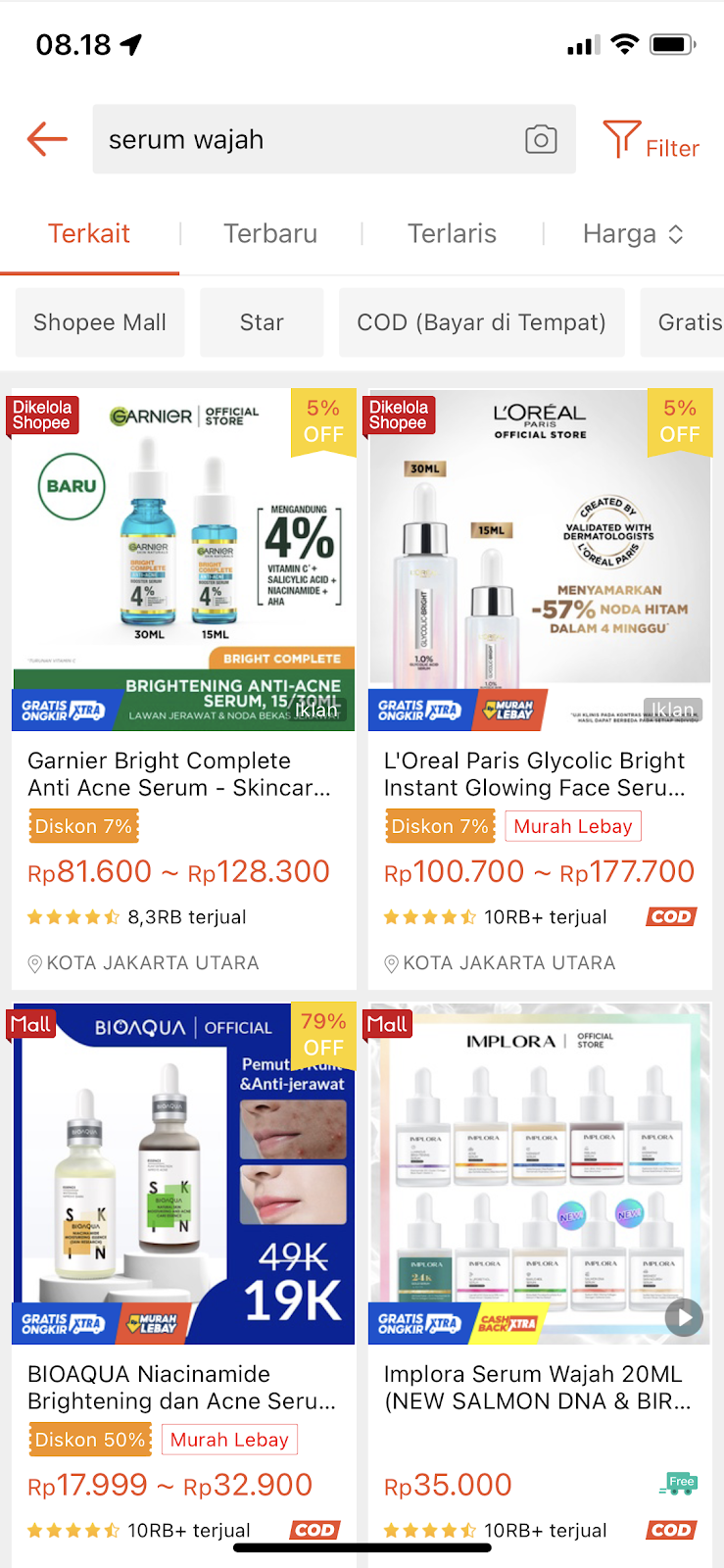
Task: Toggle the Star seller filter
Action: point(262,322)
